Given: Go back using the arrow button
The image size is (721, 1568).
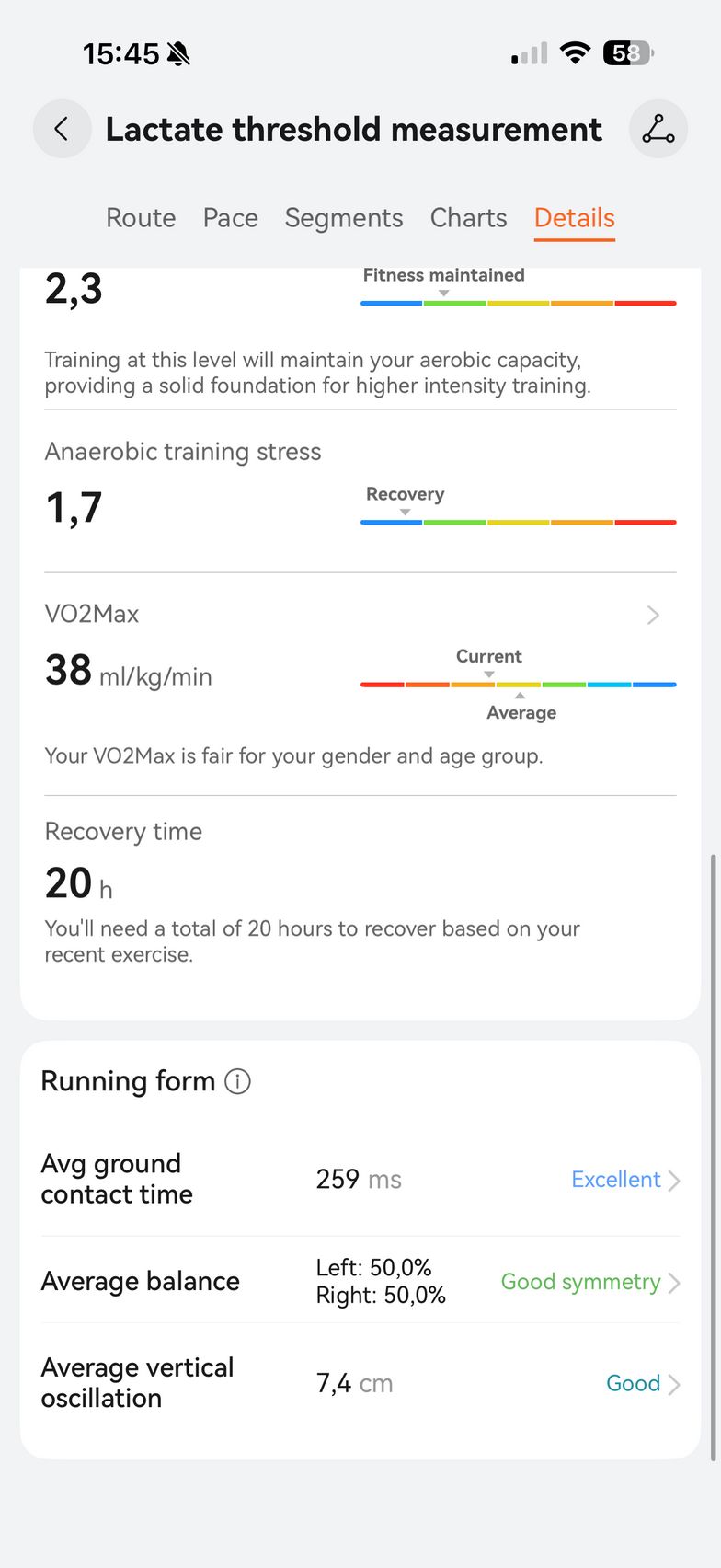Looking at the screenshot, I should [x=62, y=129].
